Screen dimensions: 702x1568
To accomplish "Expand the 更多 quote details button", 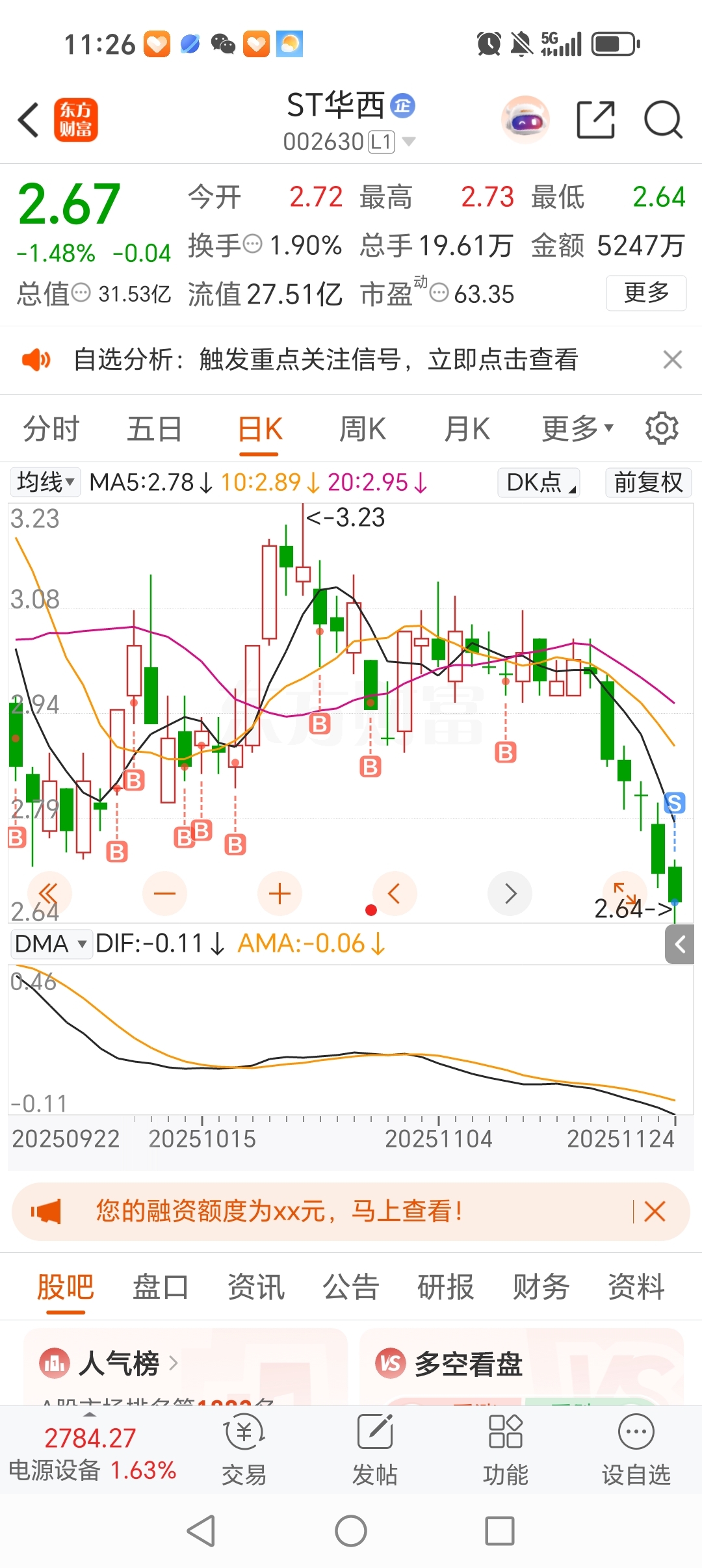I will tap(646, 293).
